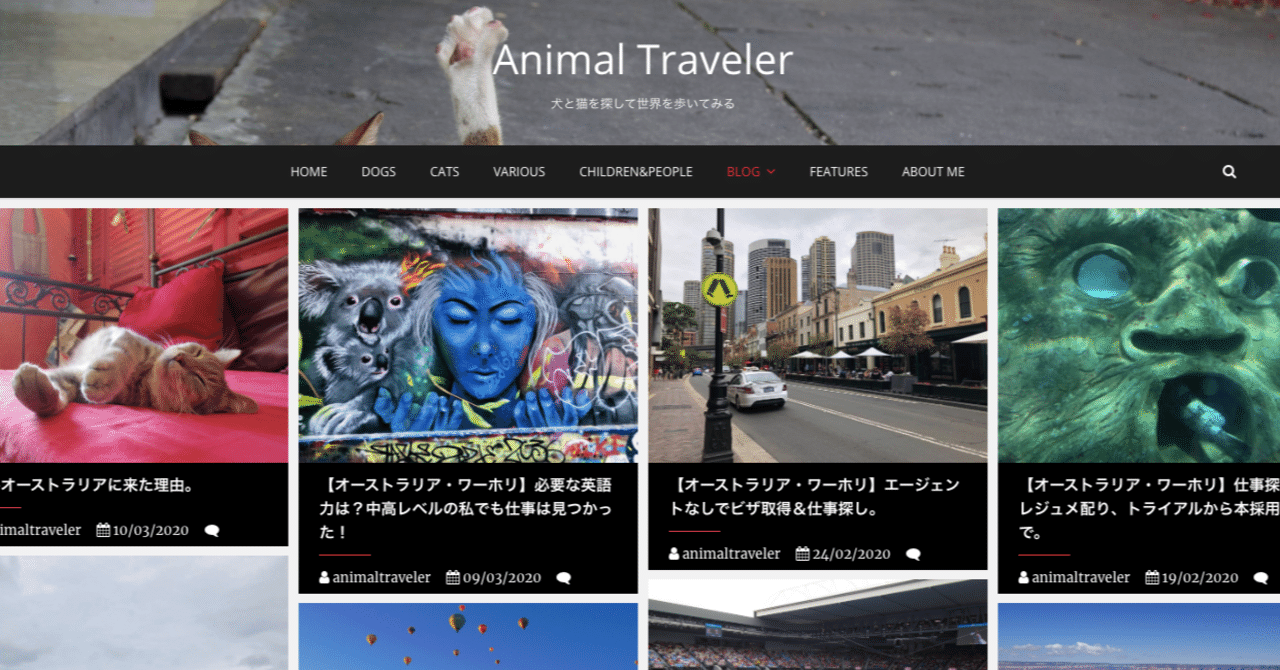The width and height of the screenshot is (1280, 670).
Task: Expand the BLOG dropdown menu
Action: pos(751,172)
